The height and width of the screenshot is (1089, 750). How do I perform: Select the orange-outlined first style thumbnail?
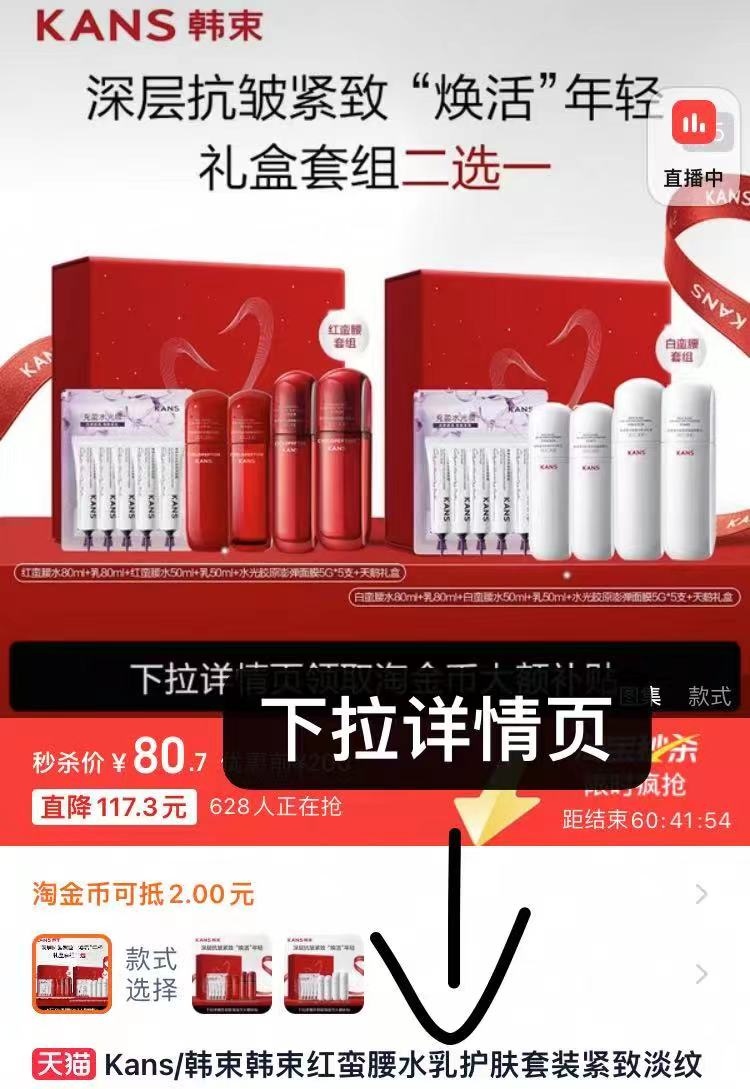pos(72,974)
